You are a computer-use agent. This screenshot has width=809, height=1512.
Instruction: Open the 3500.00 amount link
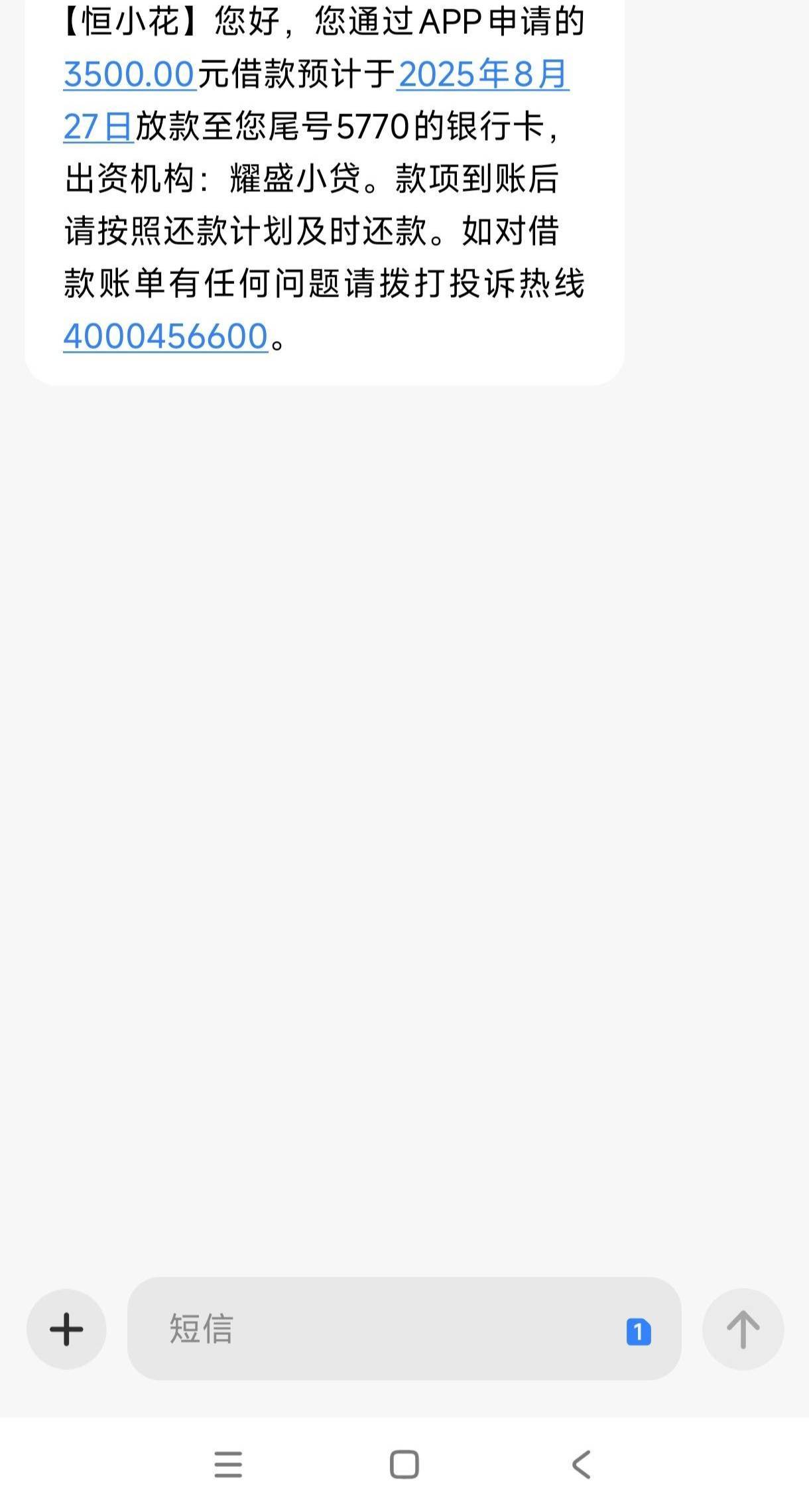(x=129, y=74)
